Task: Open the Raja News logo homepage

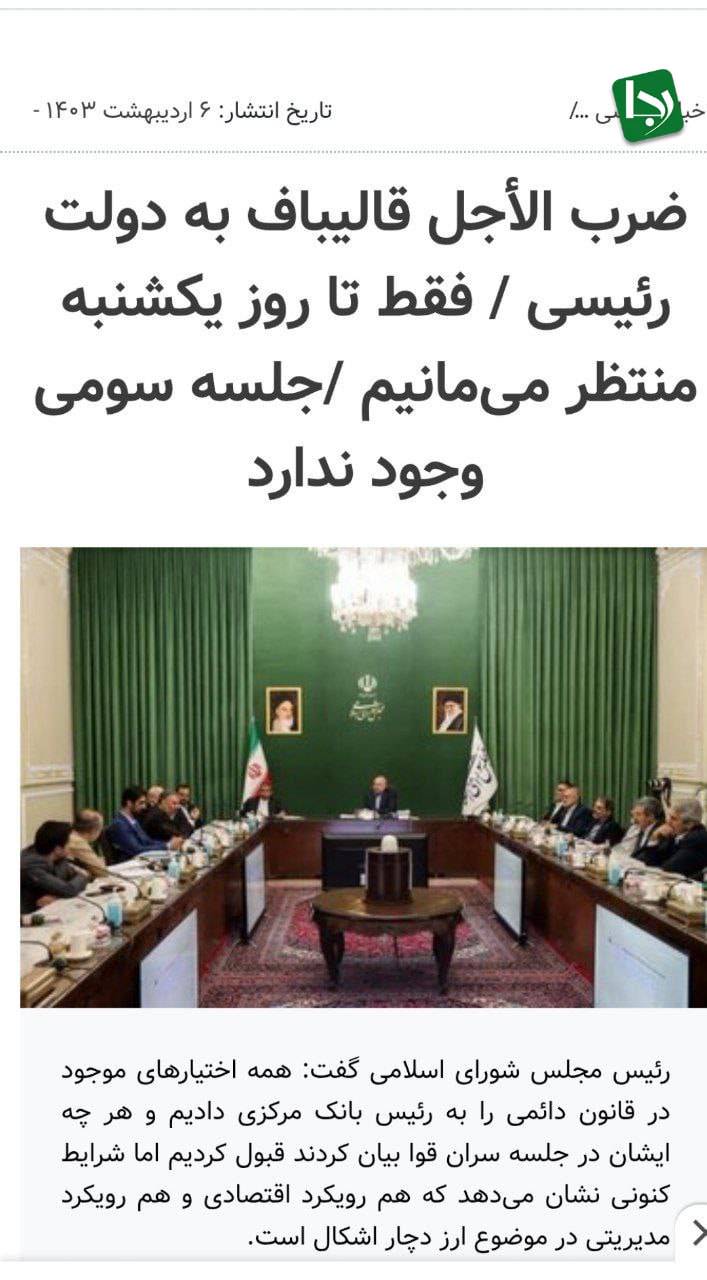Action: (x=647, y=105)
